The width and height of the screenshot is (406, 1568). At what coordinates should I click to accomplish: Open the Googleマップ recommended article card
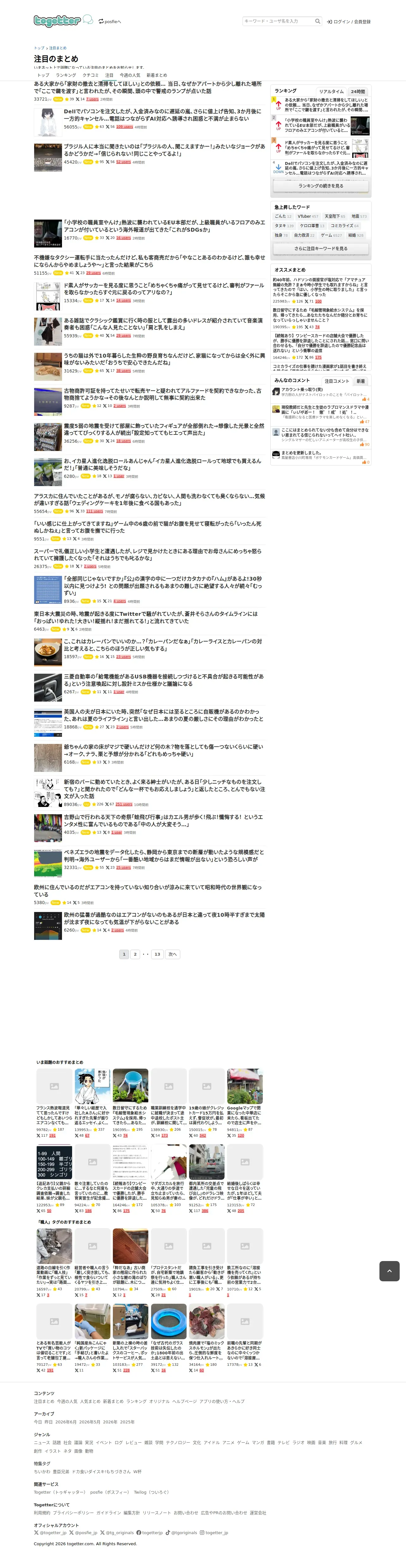point(245,1103)
